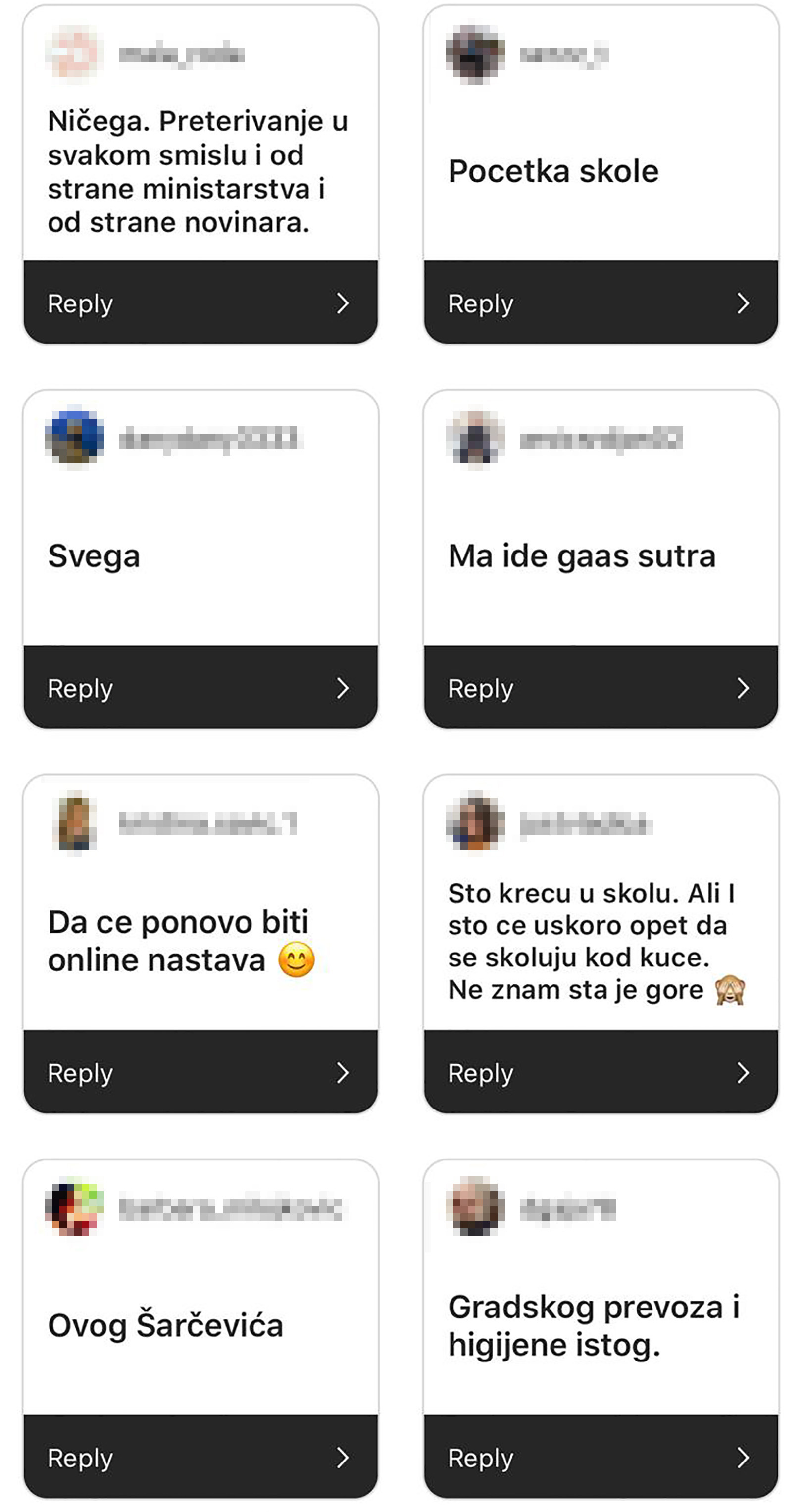Reply to 'Ma ide gaas sutra'

click(x=601, y=687)
